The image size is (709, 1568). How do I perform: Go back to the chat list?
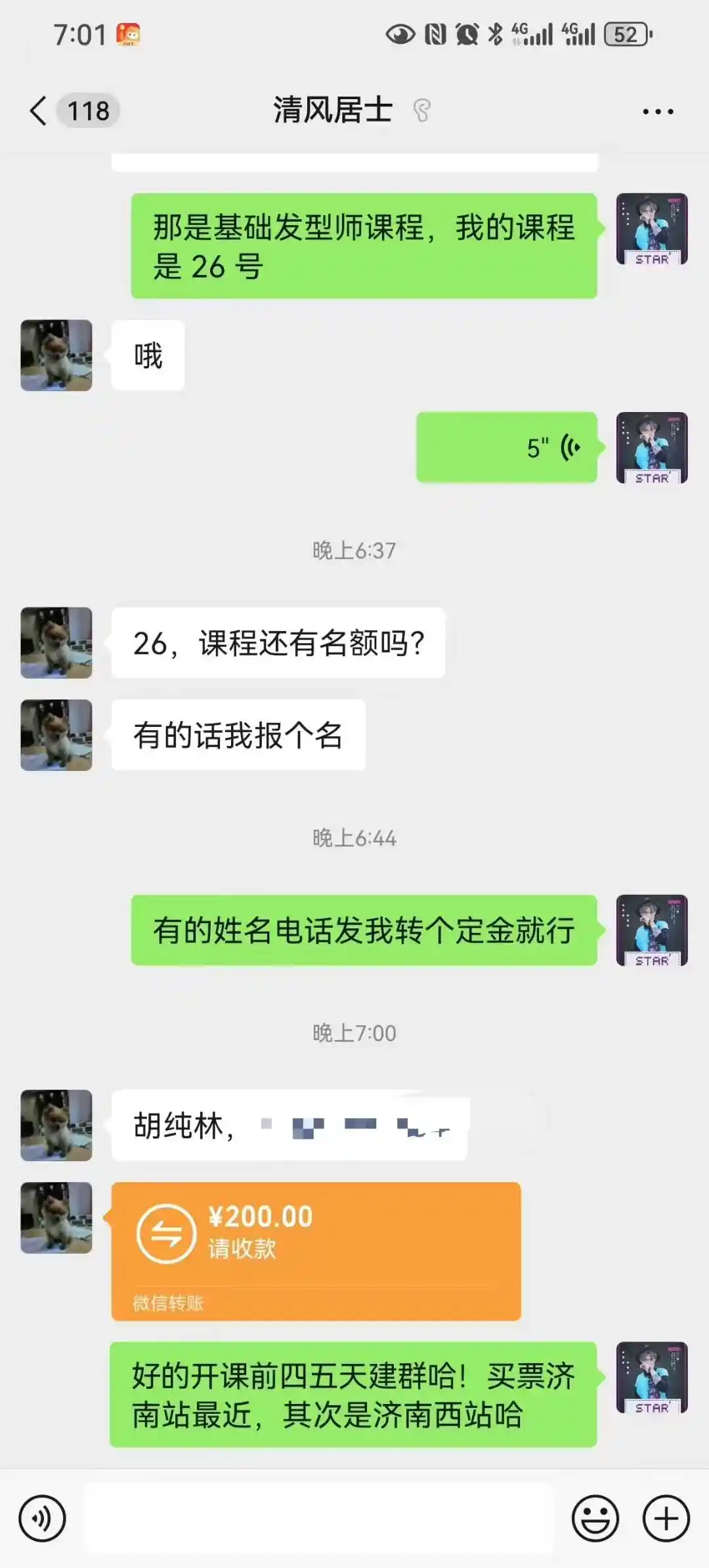[x=39, y=110]
